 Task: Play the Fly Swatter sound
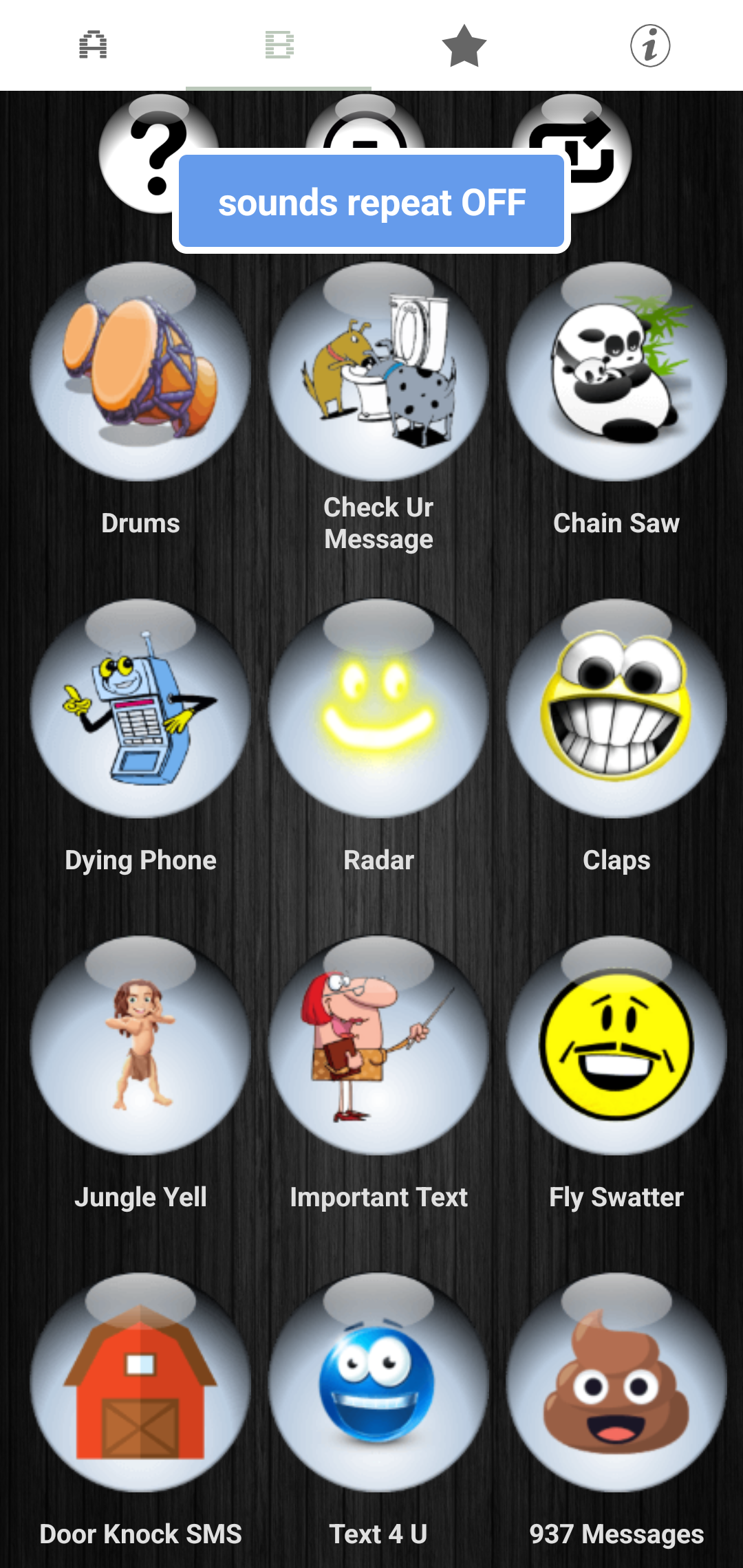pos(616,1045)
